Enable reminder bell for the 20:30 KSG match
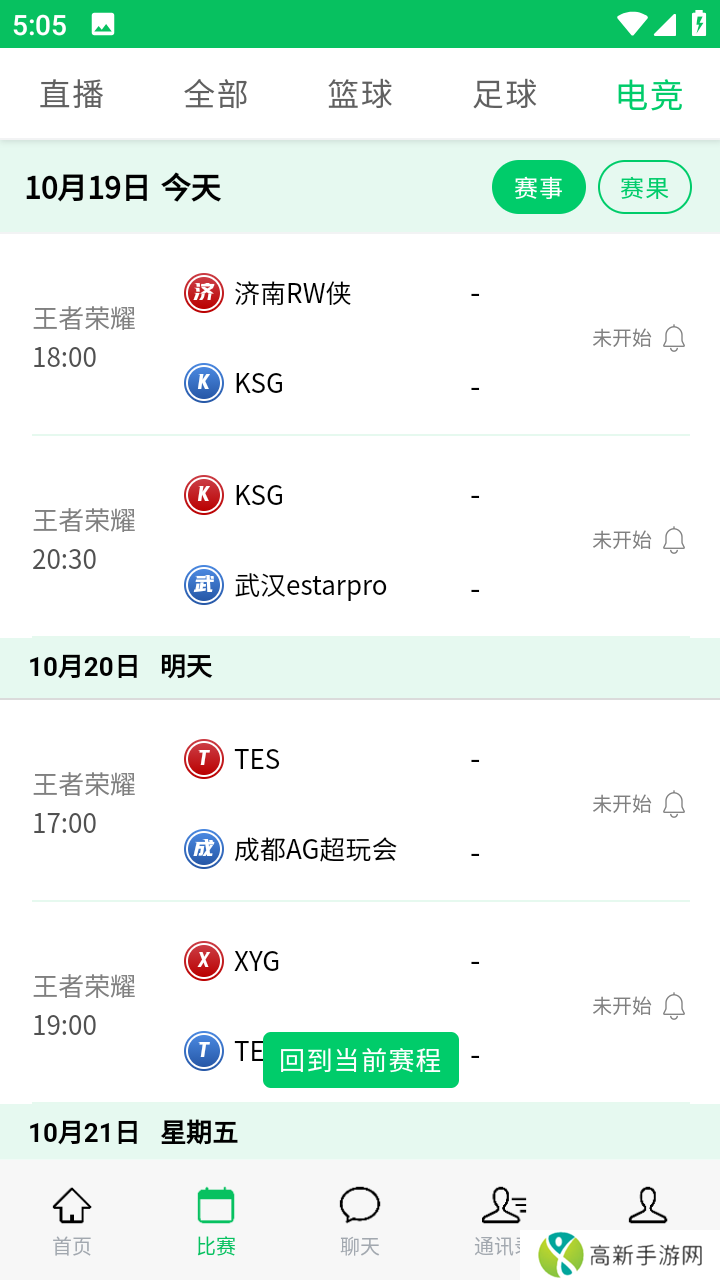This screenshot has height=1280, width=720. (674, 540)
